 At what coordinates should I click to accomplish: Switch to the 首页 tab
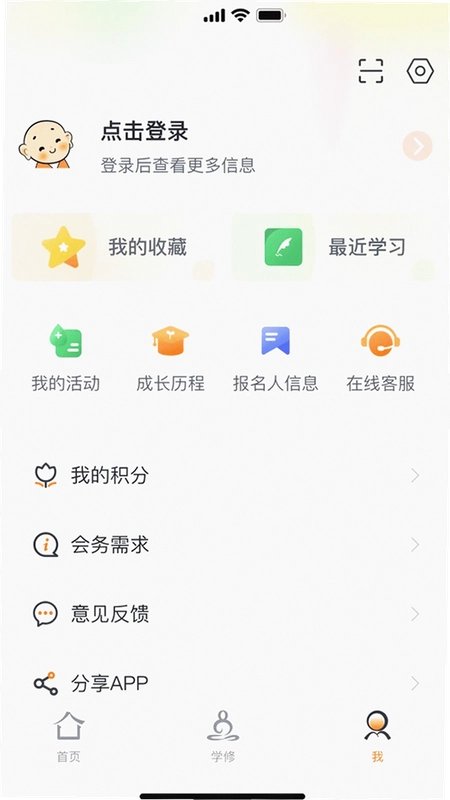click(x=69, y=737)
